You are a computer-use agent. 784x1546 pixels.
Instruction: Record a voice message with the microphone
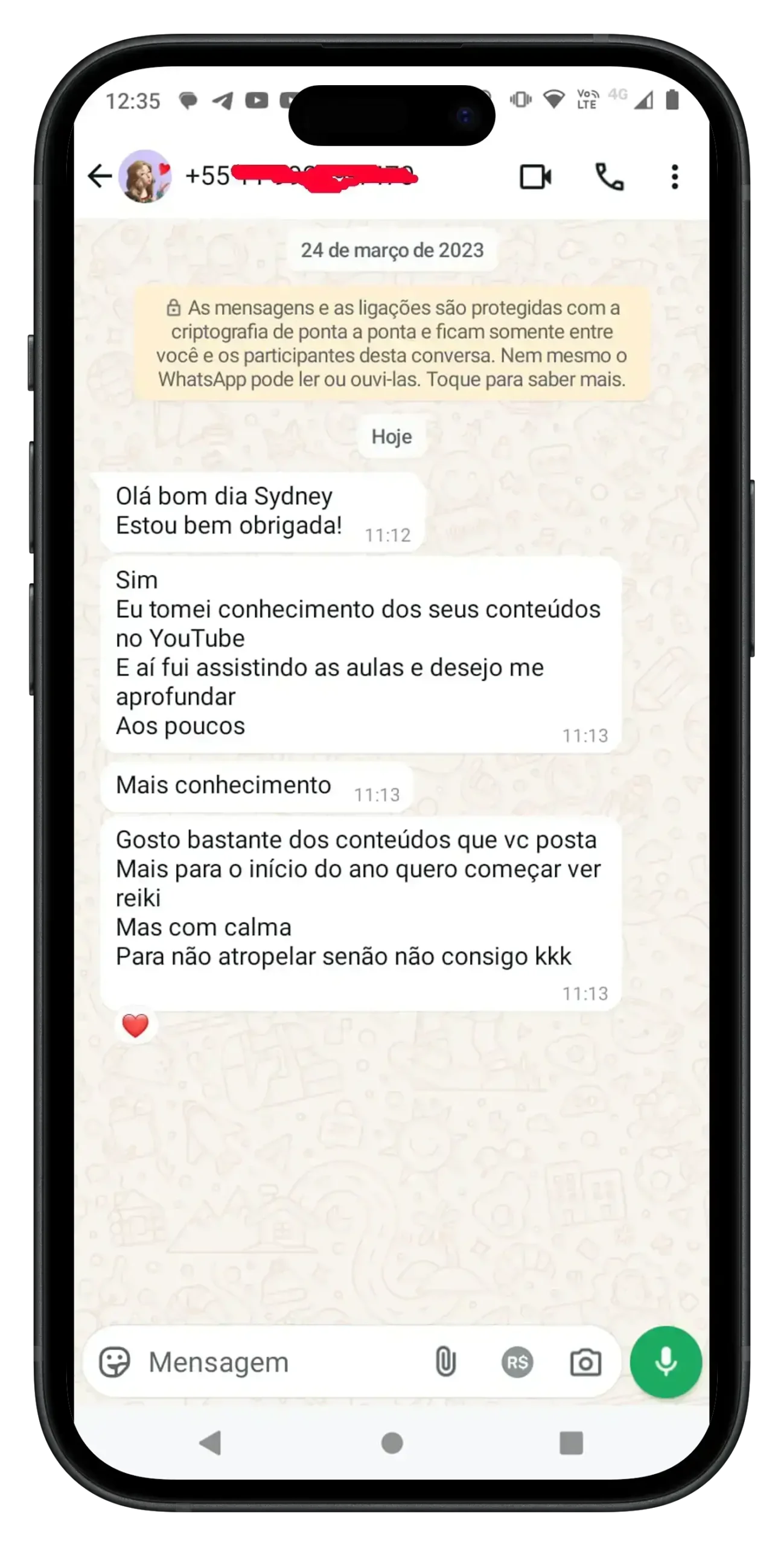(x=666, y=1362)
